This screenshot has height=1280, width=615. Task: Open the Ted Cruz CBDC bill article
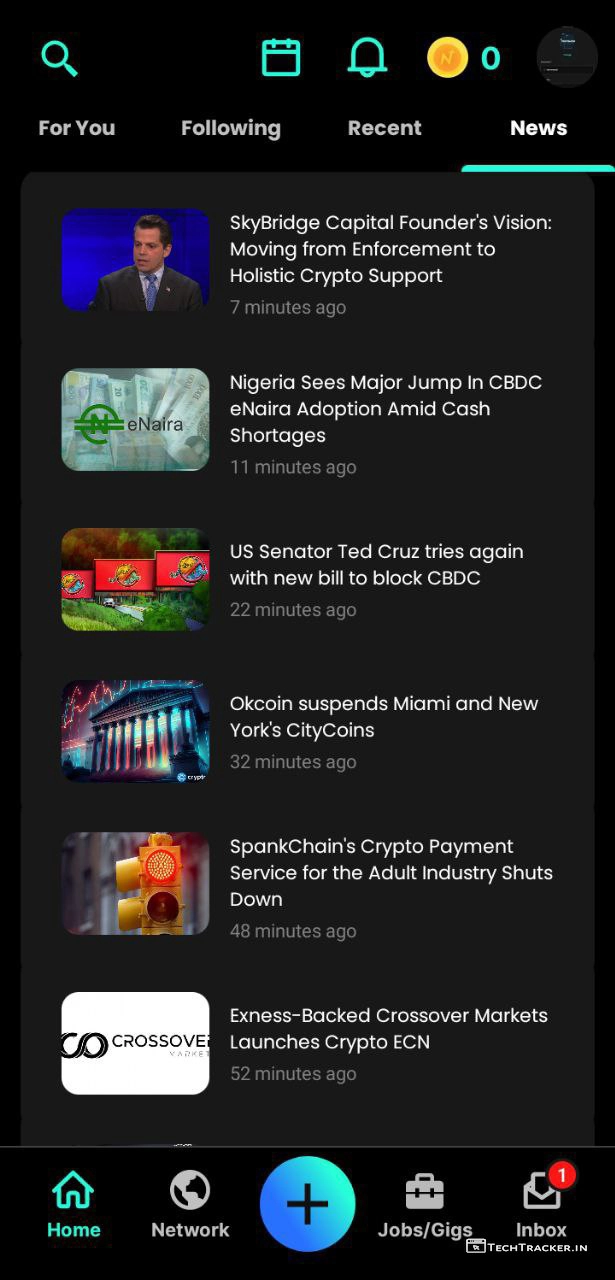pyautogui.click(x=376, y=565)
